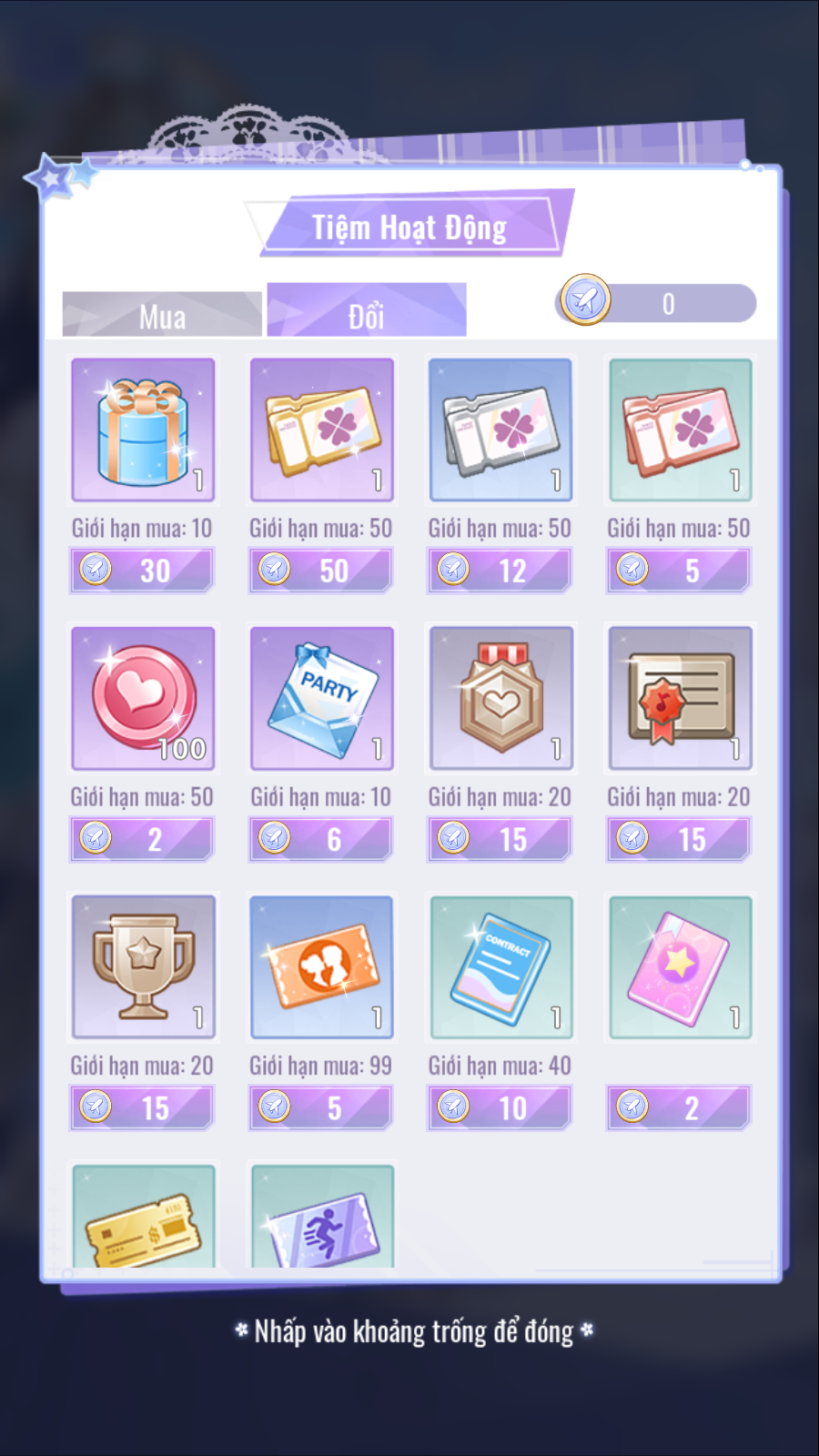This screenshot has height=1456, width=819.
Task: Exchange the CONTRACT book for 10 coins
Action: pyautogui.click(x=500, y=1107)
